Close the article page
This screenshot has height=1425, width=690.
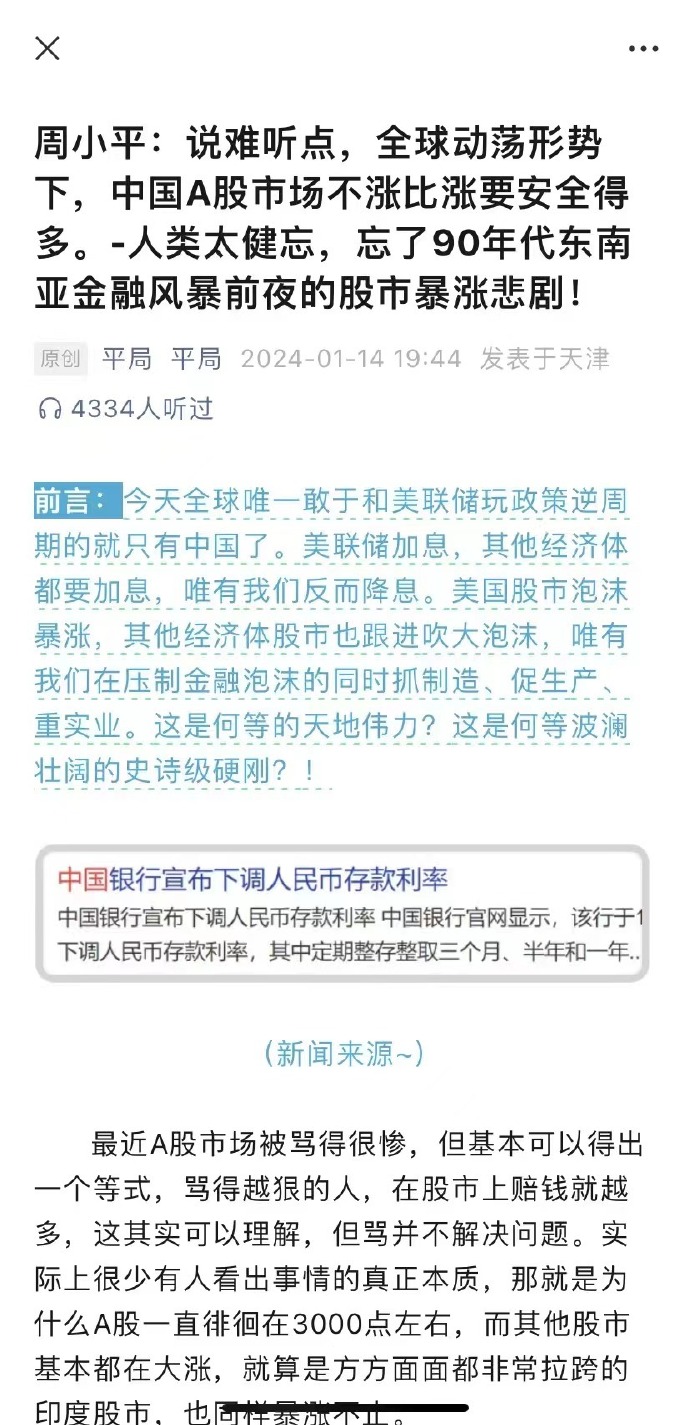click(x=47, y=48)
